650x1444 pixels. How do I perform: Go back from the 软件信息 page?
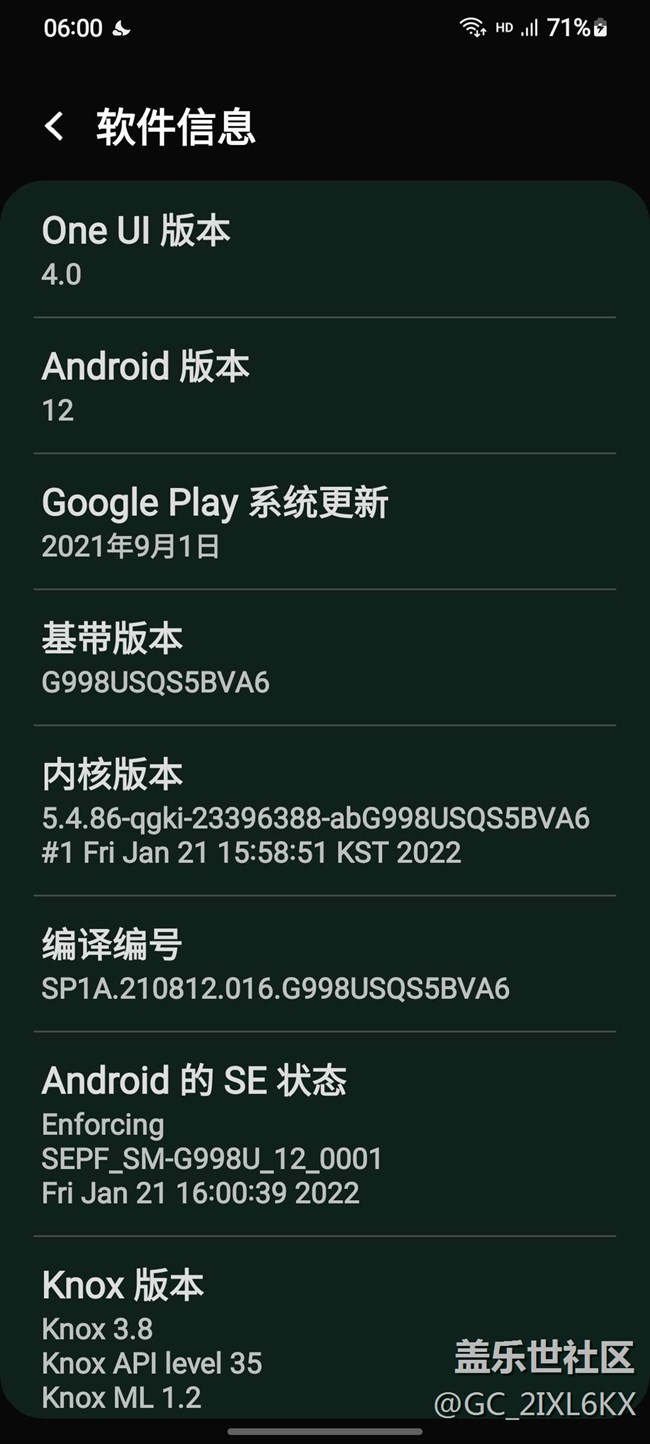point(54,127)
